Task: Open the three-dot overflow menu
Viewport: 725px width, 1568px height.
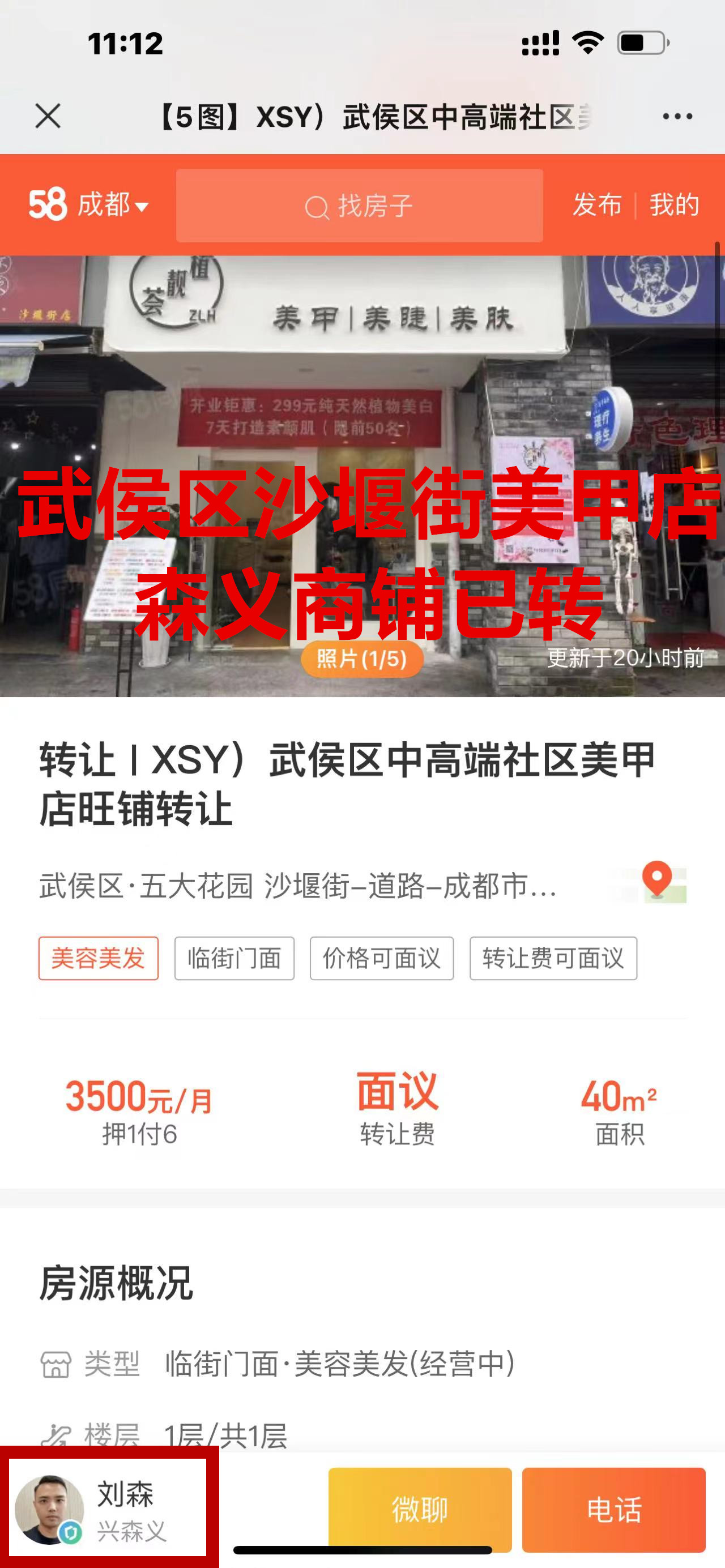Action: pyautogui.click(x=677, y=116)
